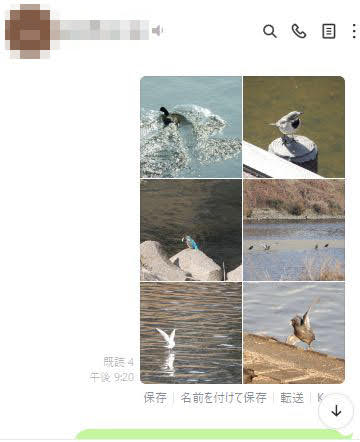The width and height of the screenshot is (360, 442).
Task: Jump to latest message with down arrow
Action: pos(336,411)
